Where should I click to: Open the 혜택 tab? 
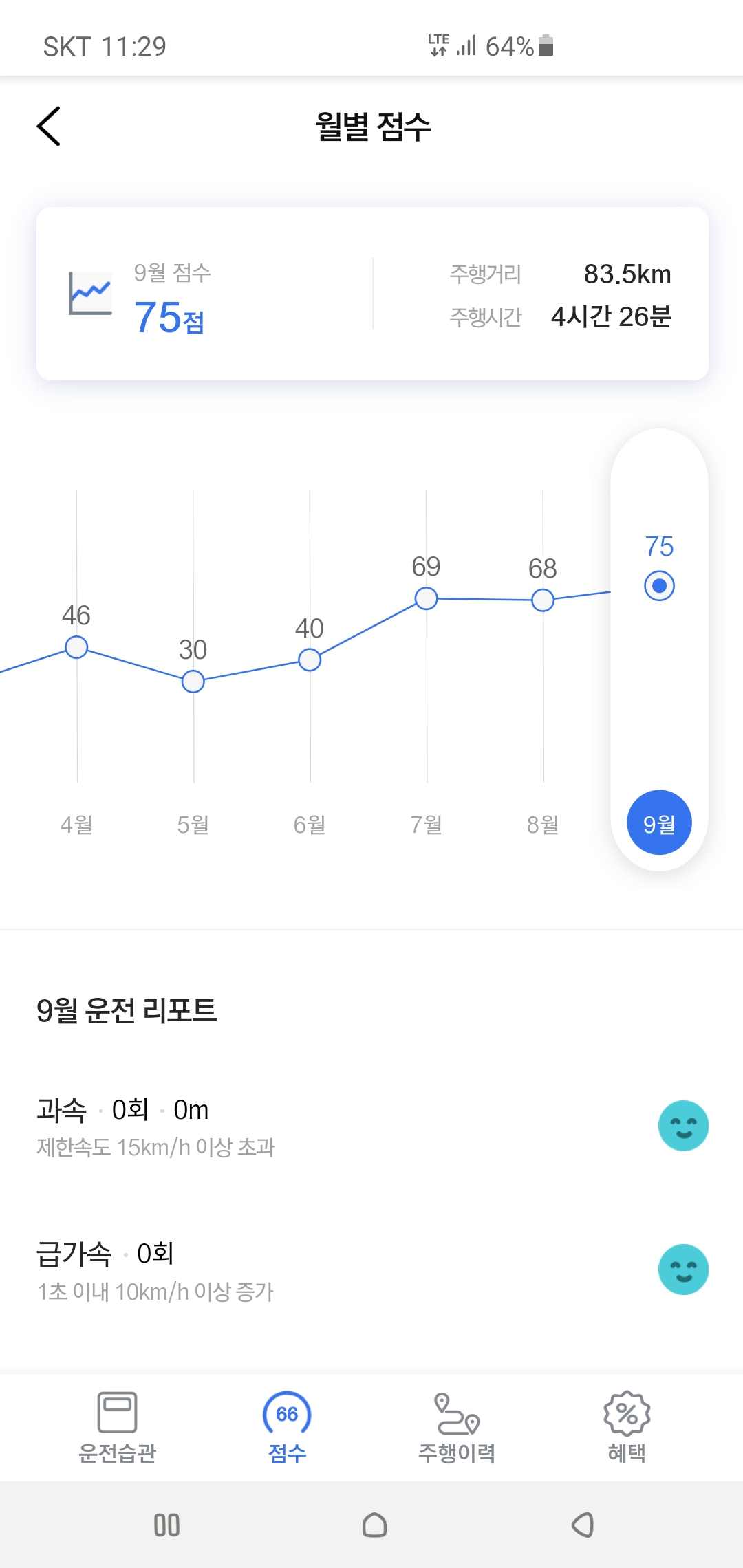627,1428
